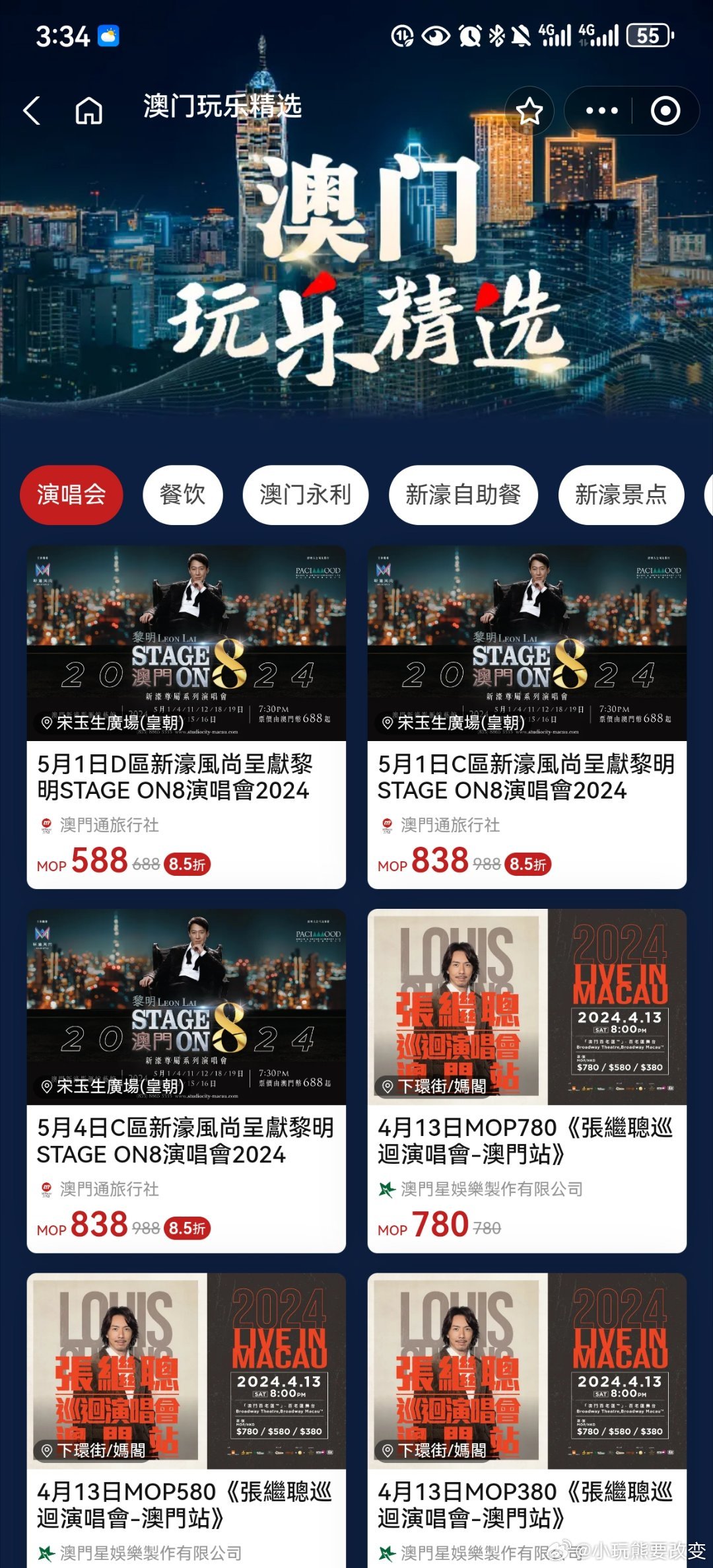
Task: Switch to the 餐饮 category tab
Action: pyautogui.click(x=183, y=495)
